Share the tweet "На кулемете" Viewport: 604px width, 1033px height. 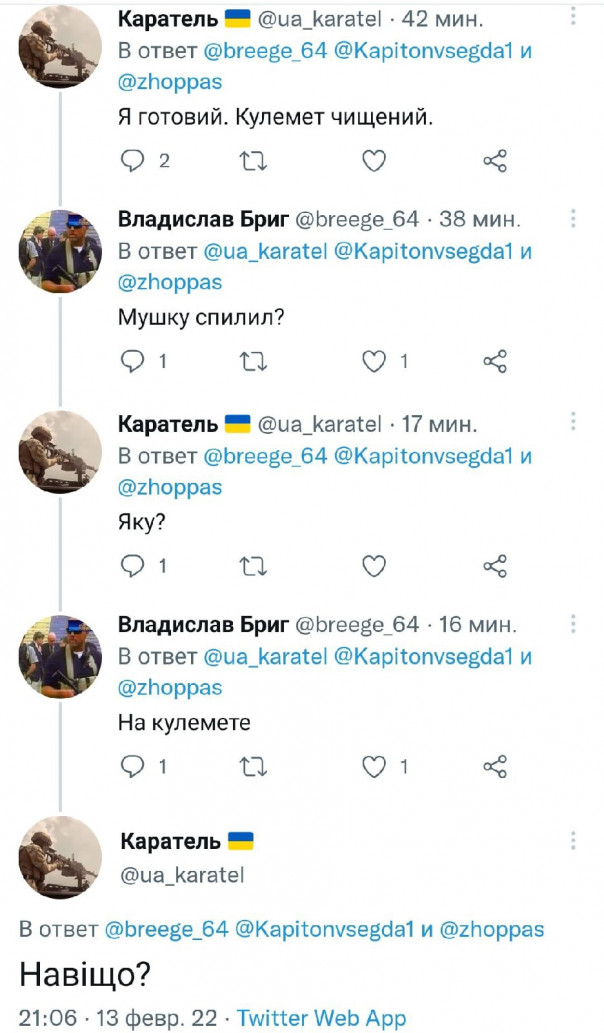(495, 767)
